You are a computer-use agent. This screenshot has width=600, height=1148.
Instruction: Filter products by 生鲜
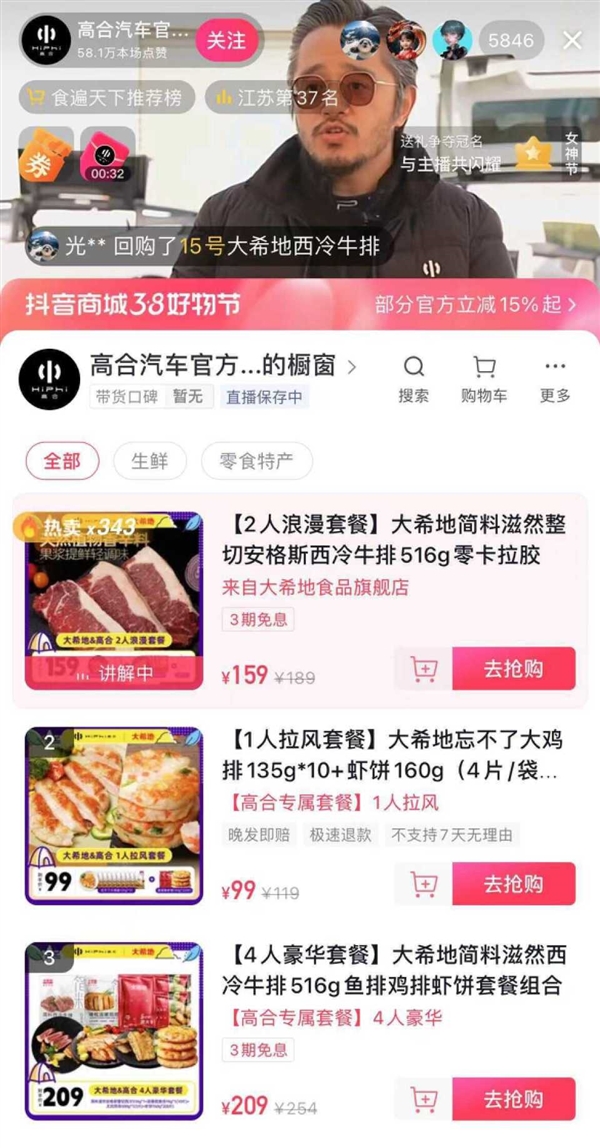[x=150, y=461]
